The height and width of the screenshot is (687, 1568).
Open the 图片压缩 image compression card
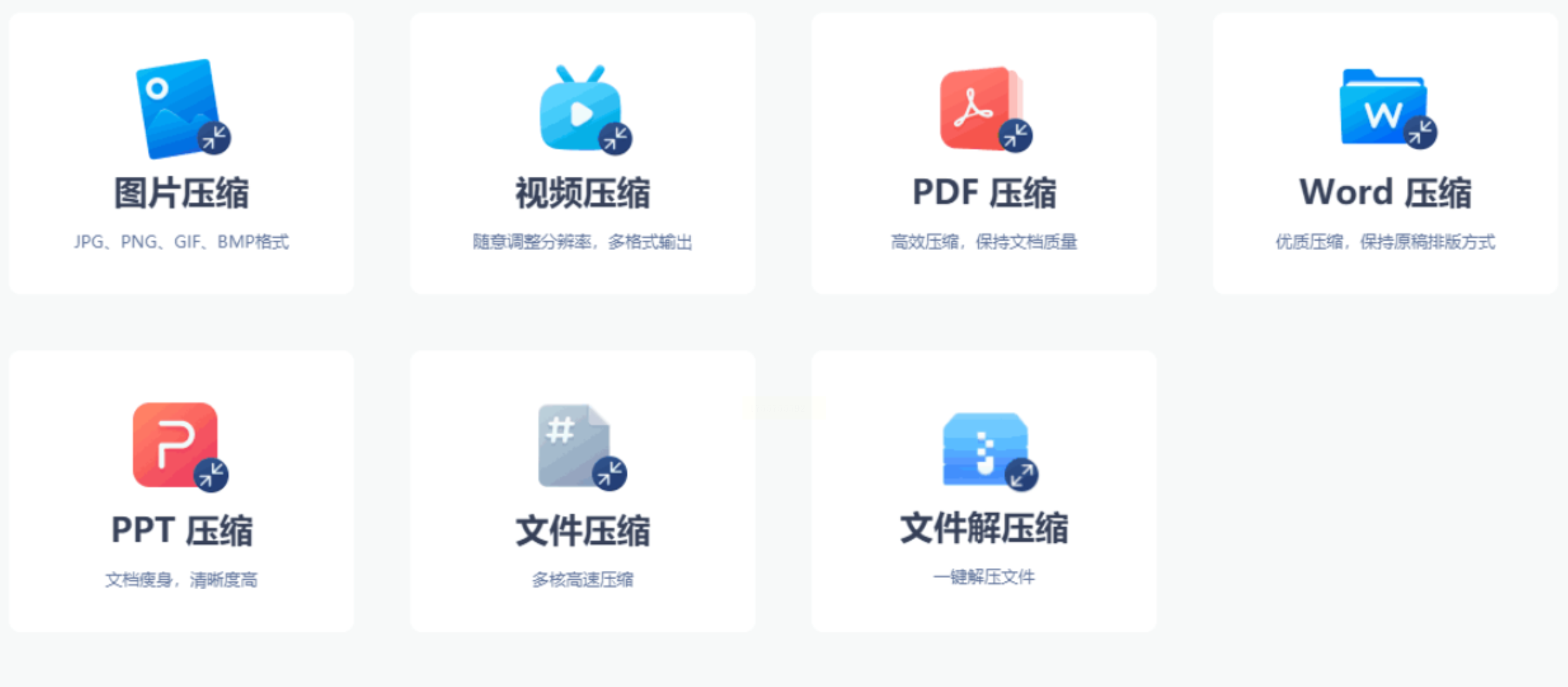[x=182, y=153]
